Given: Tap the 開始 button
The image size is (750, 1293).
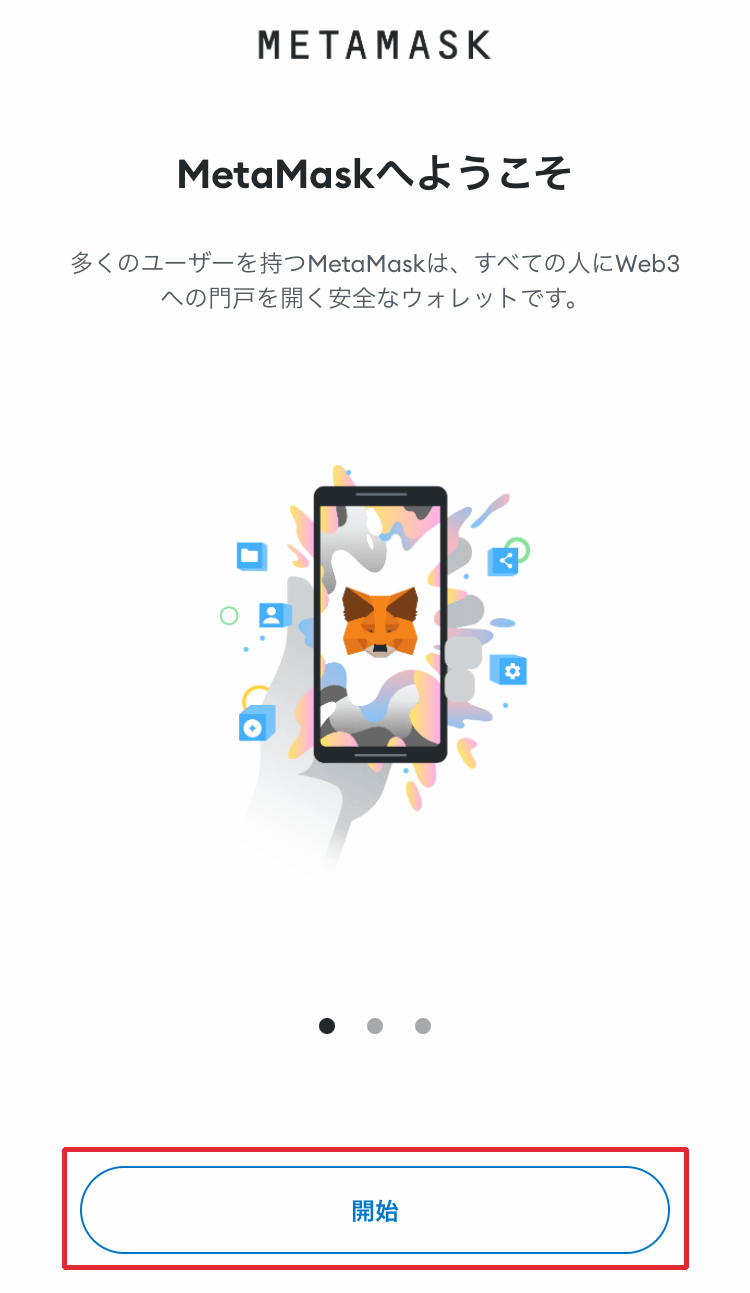Looking at the screenshot, I should [x=374, y=1211].
